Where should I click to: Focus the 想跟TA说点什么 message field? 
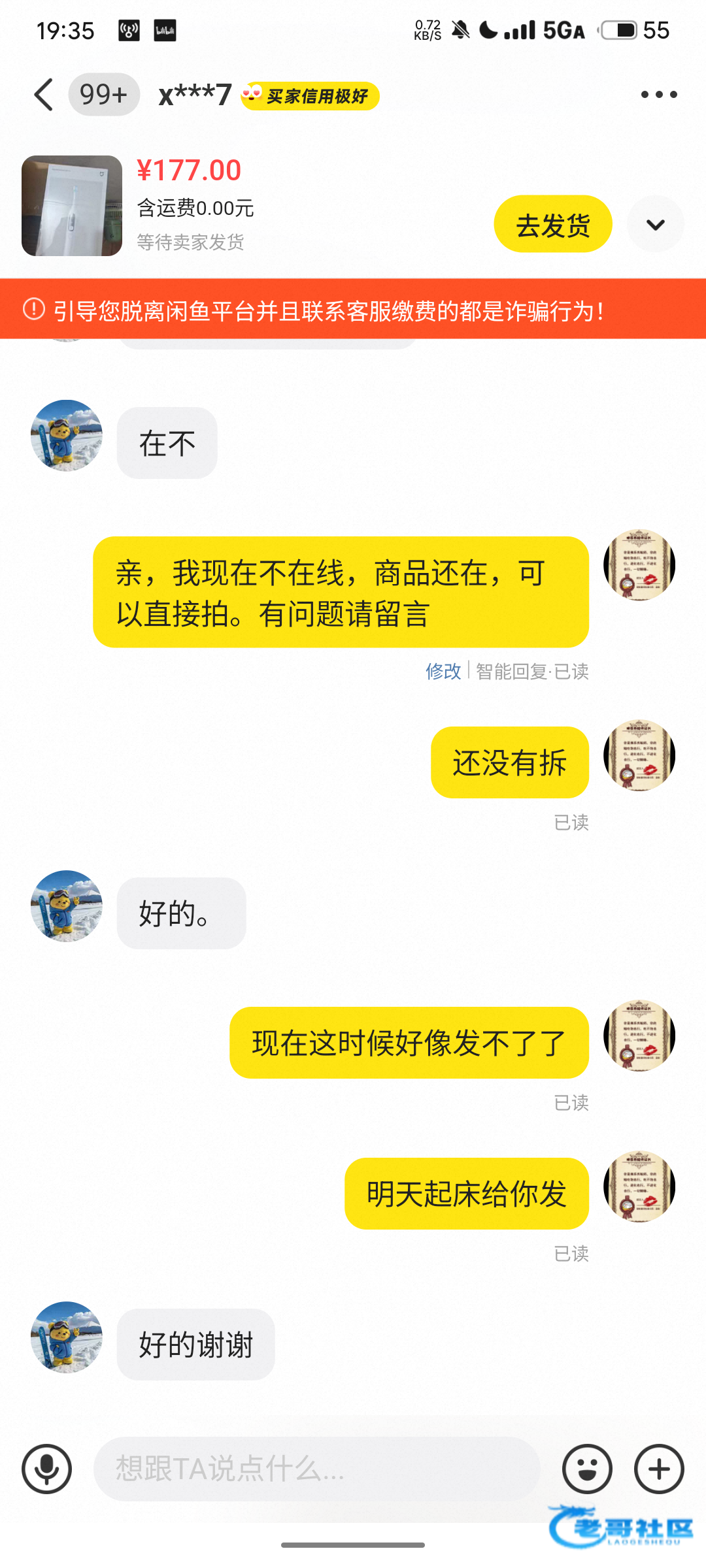(x=316, y=1469)
